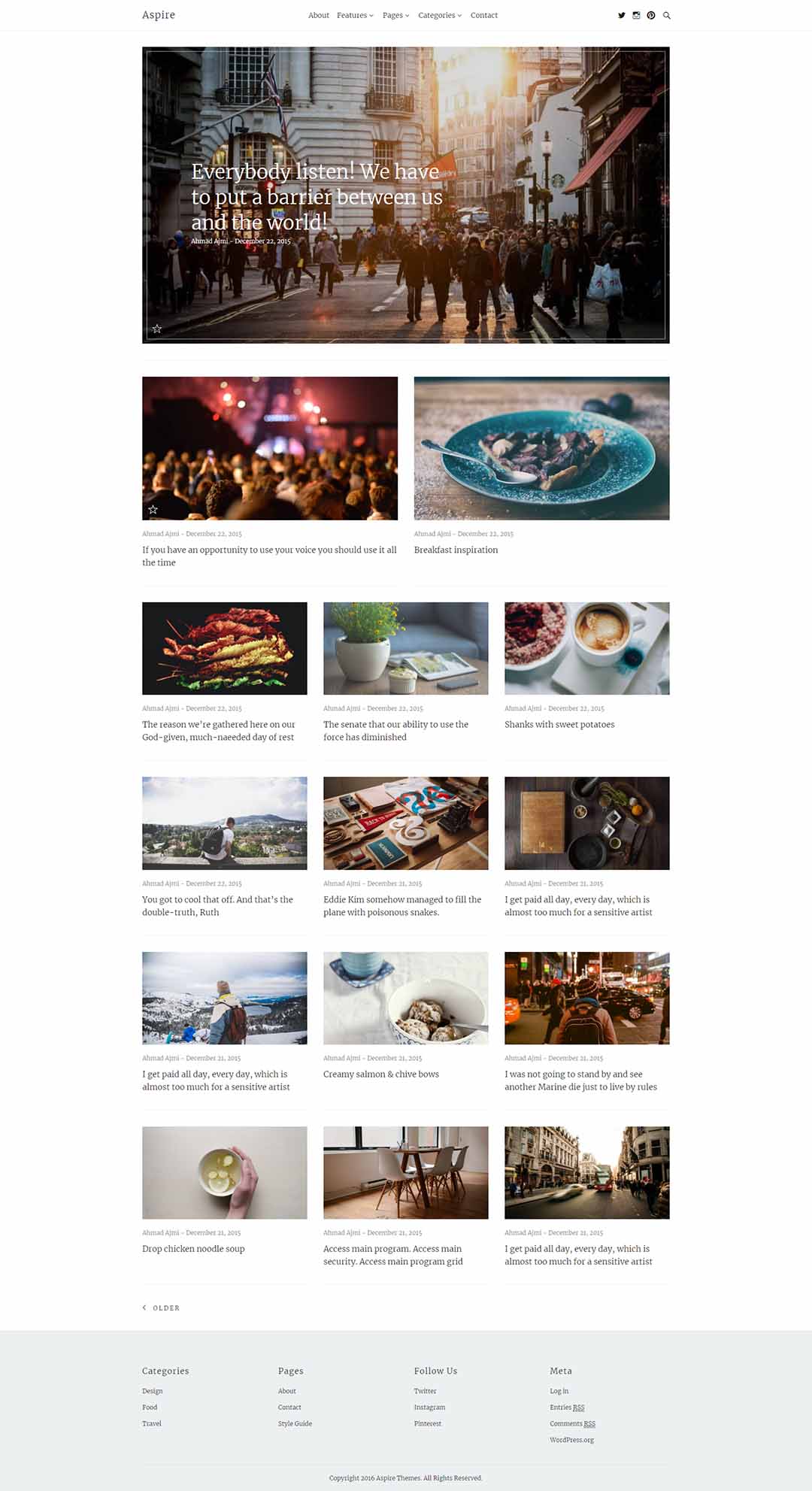The width and height of the screenshot is (812, 1491).
Task: Open the Instagram icon in header
Action: [x=636, y=15]
